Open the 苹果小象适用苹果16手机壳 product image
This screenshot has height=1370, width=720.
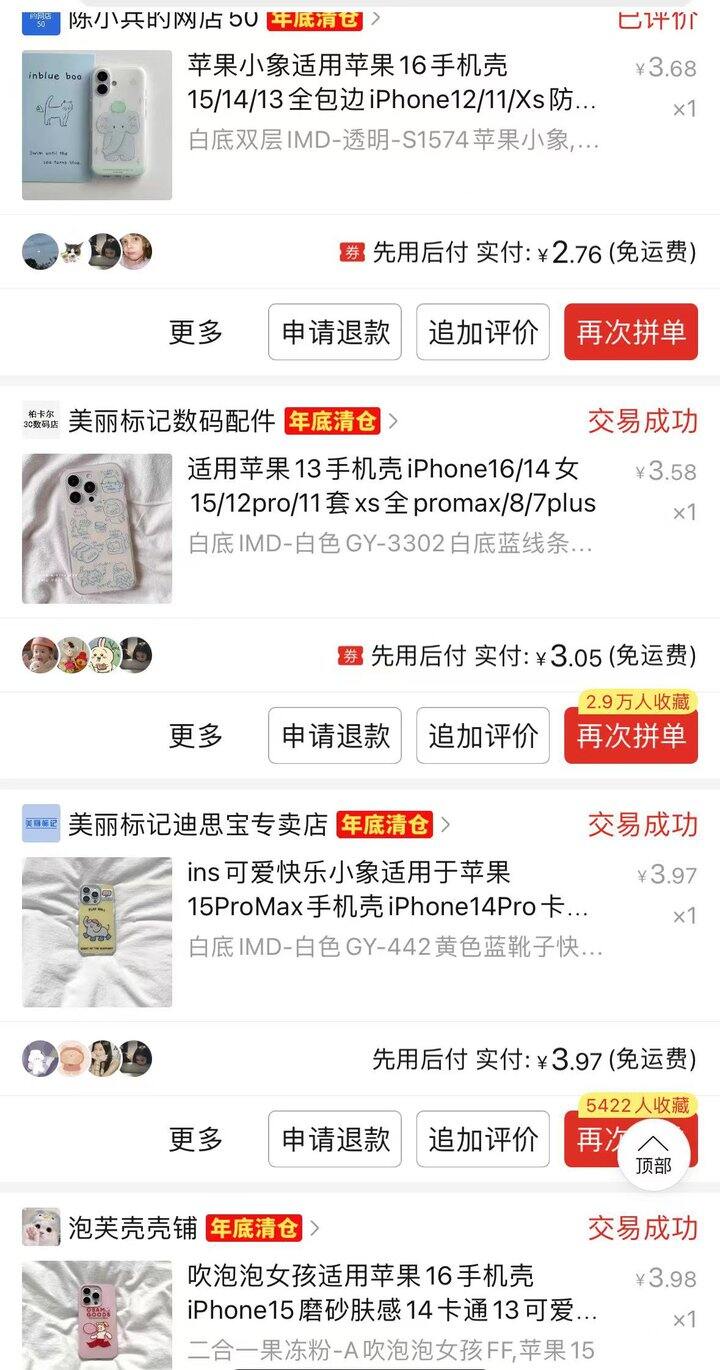(x=97, y=125)
